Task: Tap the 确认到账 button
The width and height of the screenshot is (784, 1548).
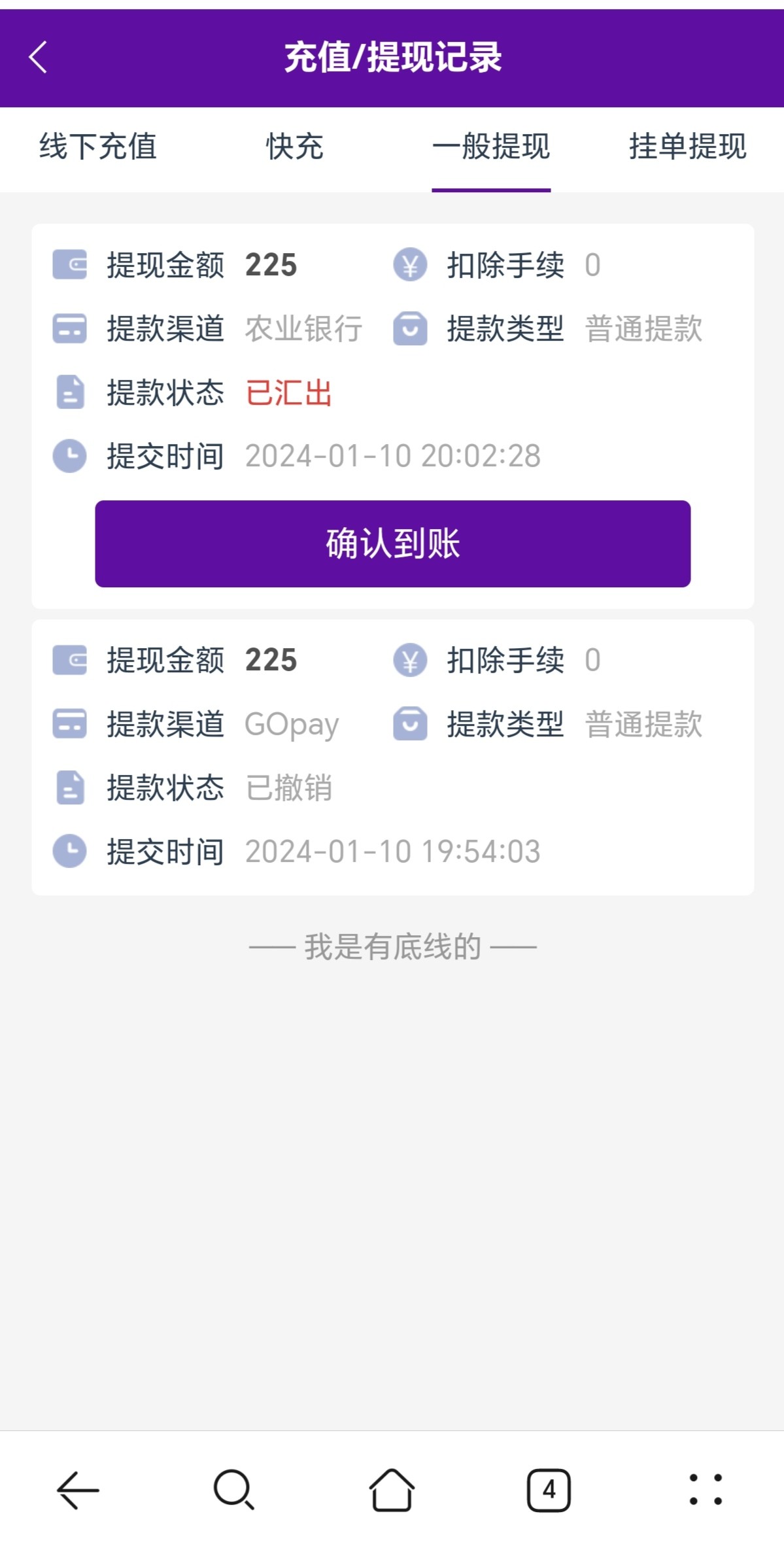Action: pos(392,543)
